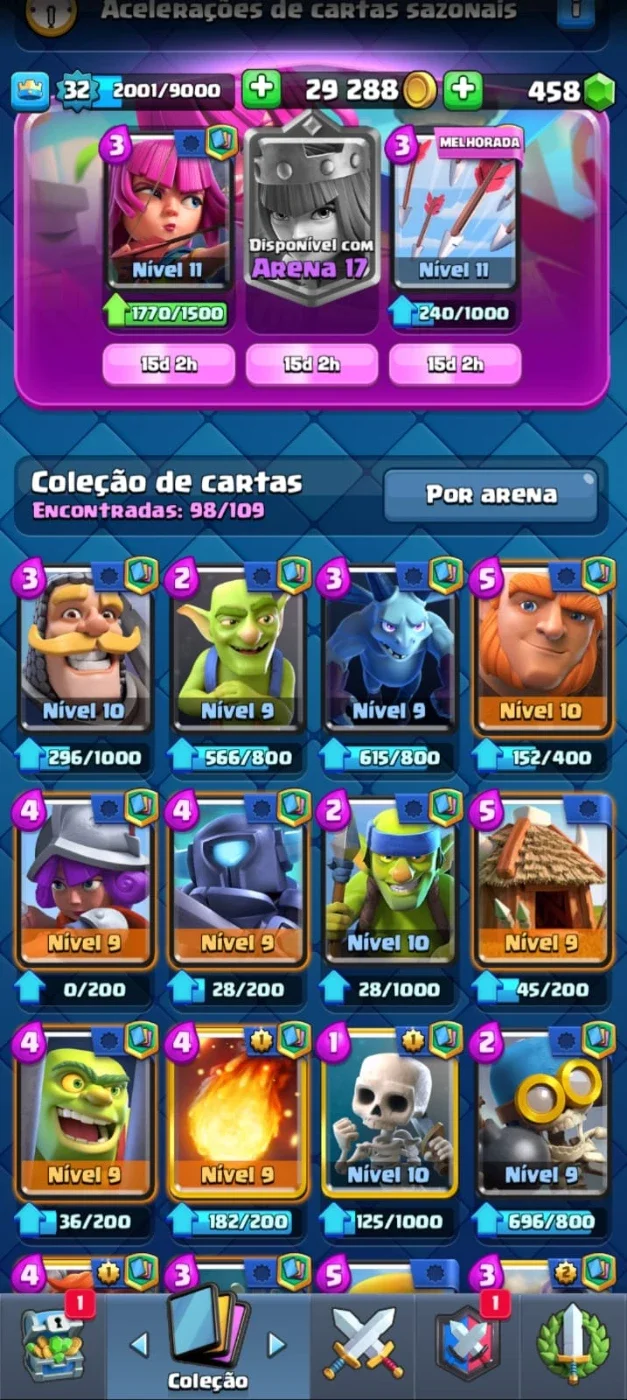Open the Por arena sorting button

click(x=491, y=495)
